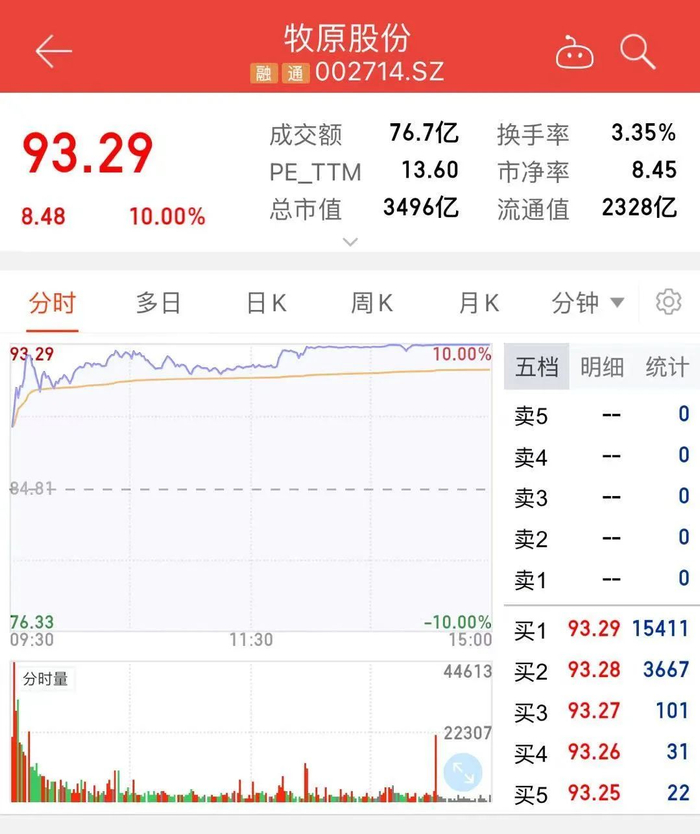Expand the chart to full screen

[x=462, y=772]
